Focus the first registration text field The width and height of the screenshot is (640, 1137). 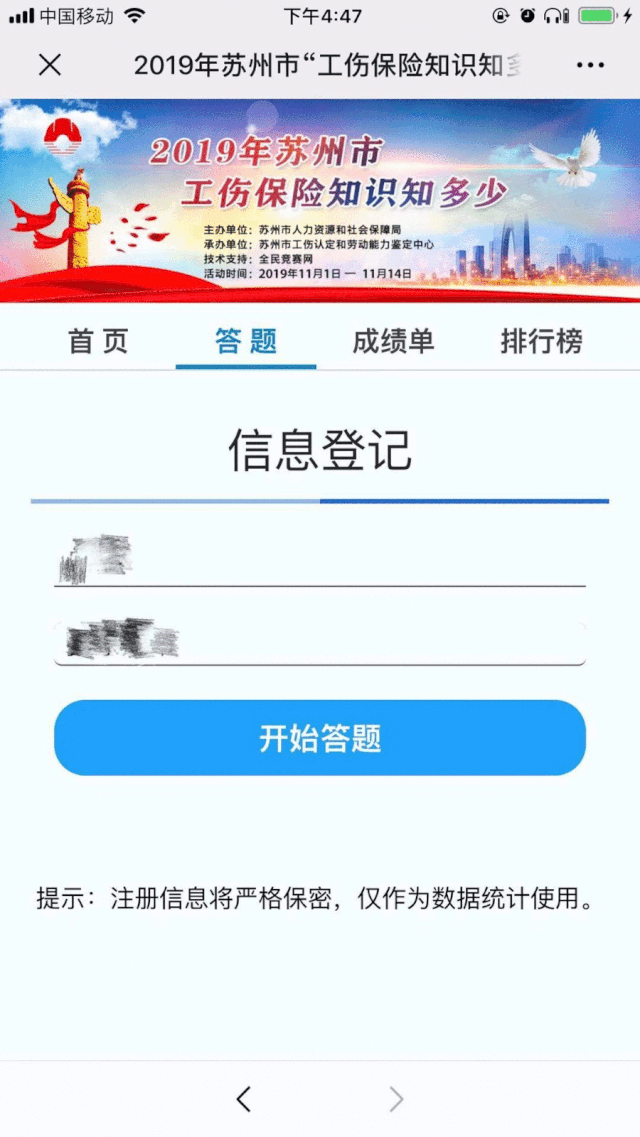(x=320, y=560)
